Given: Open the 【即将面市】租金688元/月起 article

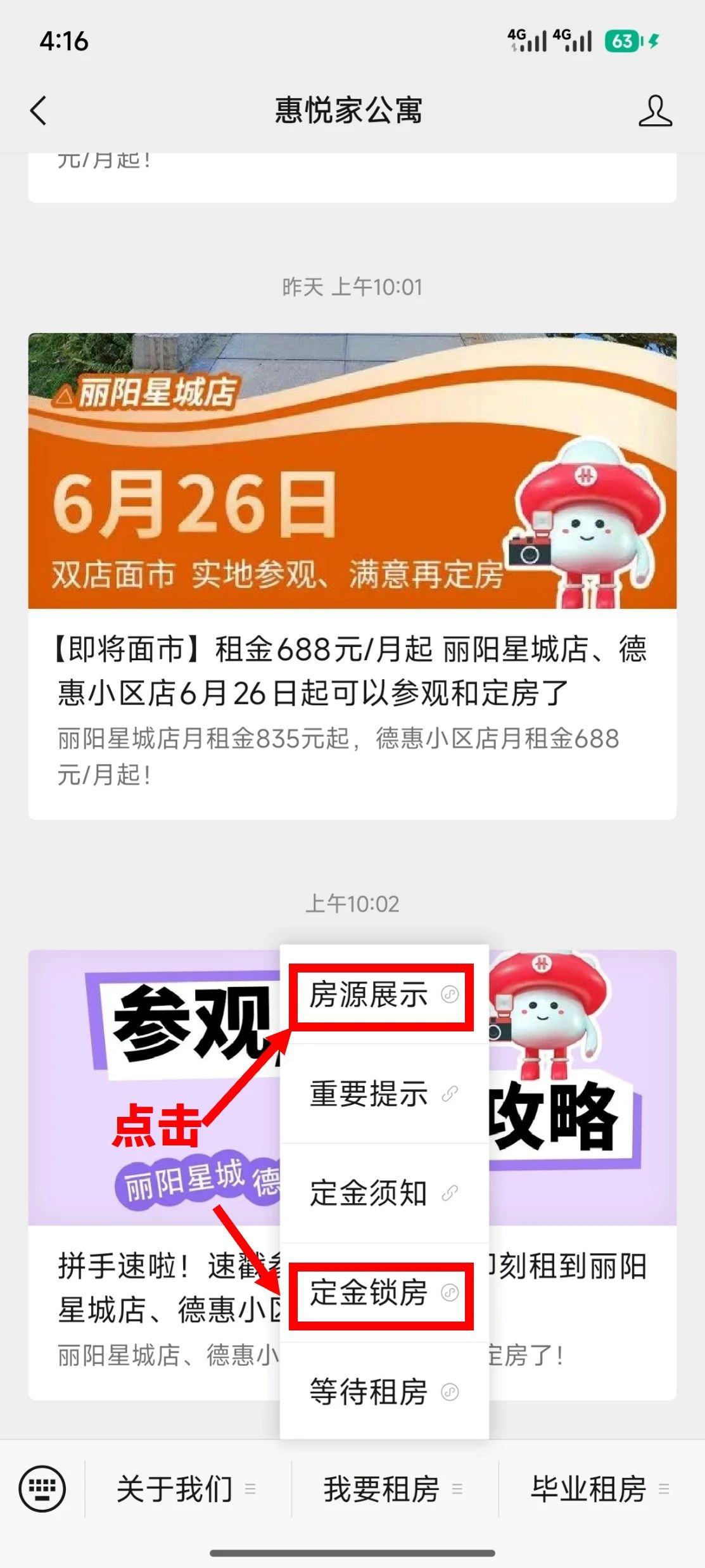Looking at the screenshot, I should tap(352, 672).
